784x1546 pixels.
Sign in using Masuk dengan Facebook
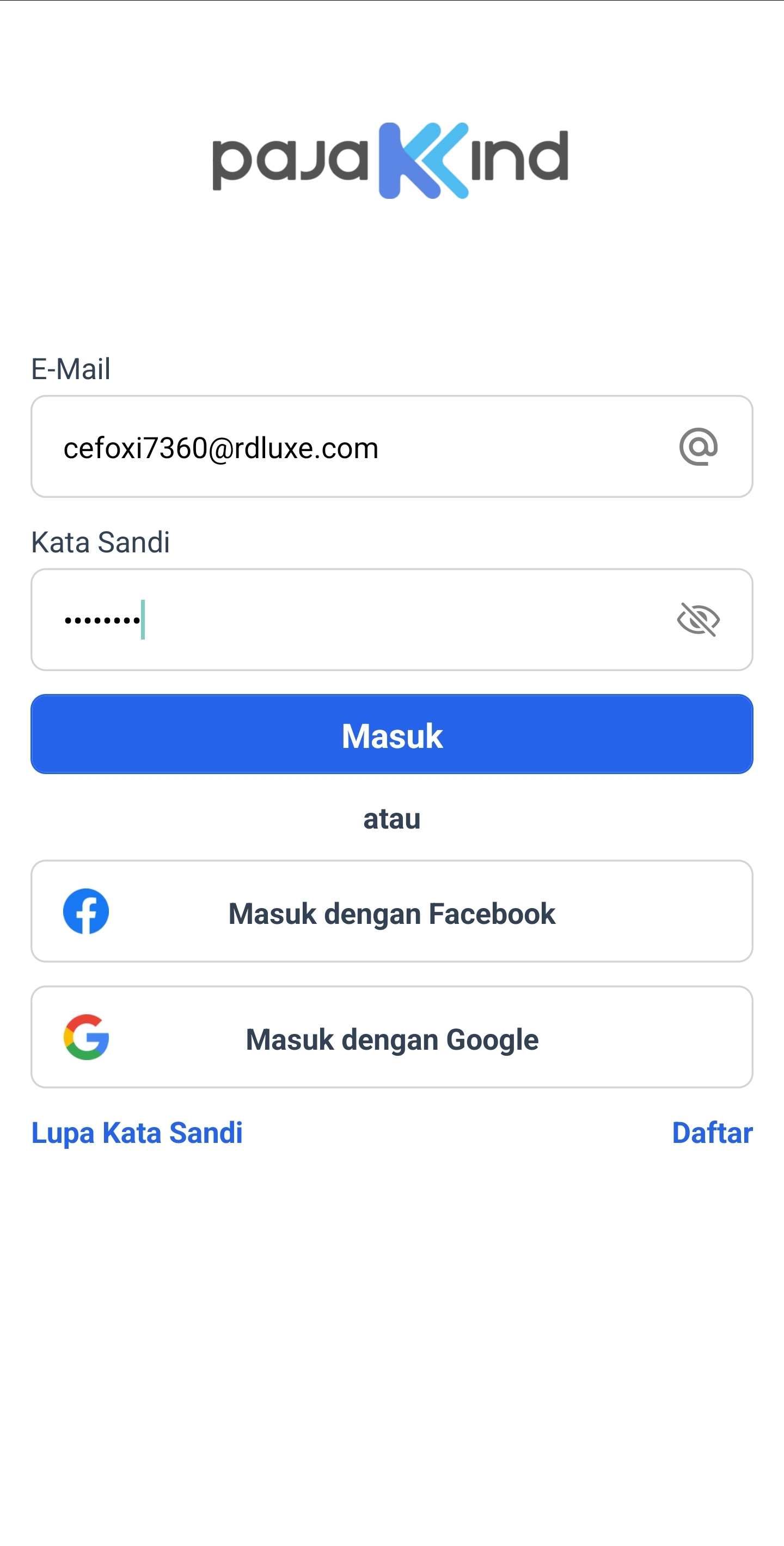[391, 911]
